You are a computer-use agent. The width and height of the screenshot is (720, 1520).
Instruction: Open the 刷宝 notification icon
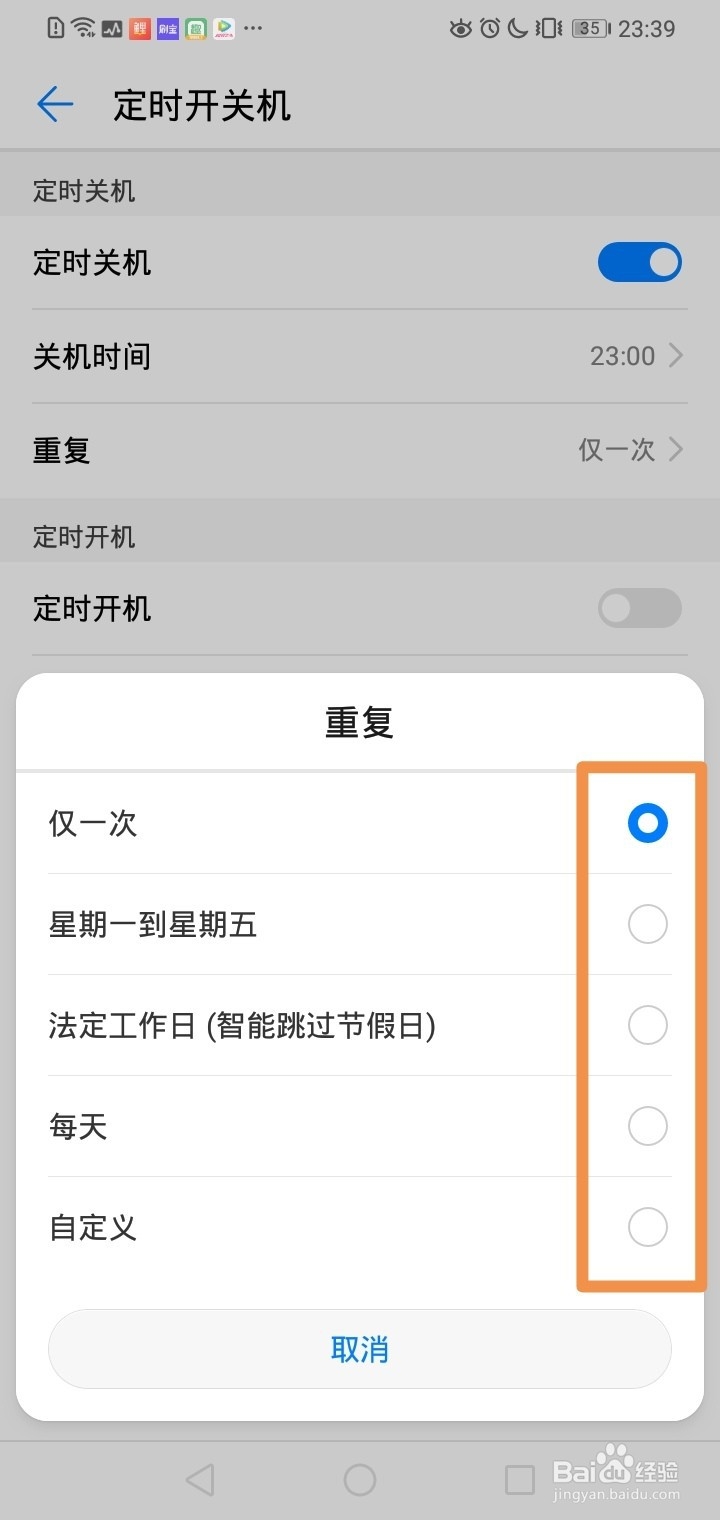tap(167, 28)
